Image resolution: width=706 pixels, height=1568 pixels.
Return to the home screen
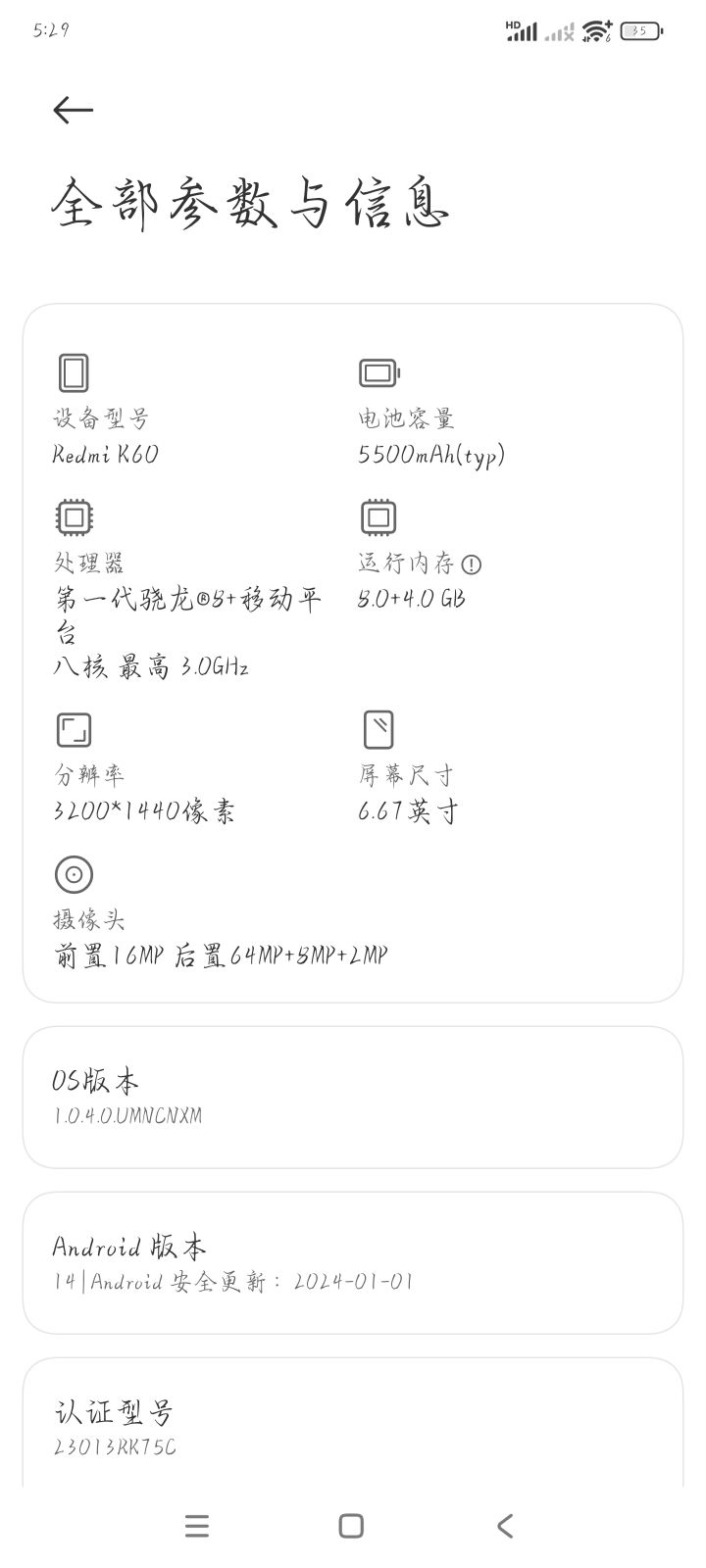pos(351,1525)
